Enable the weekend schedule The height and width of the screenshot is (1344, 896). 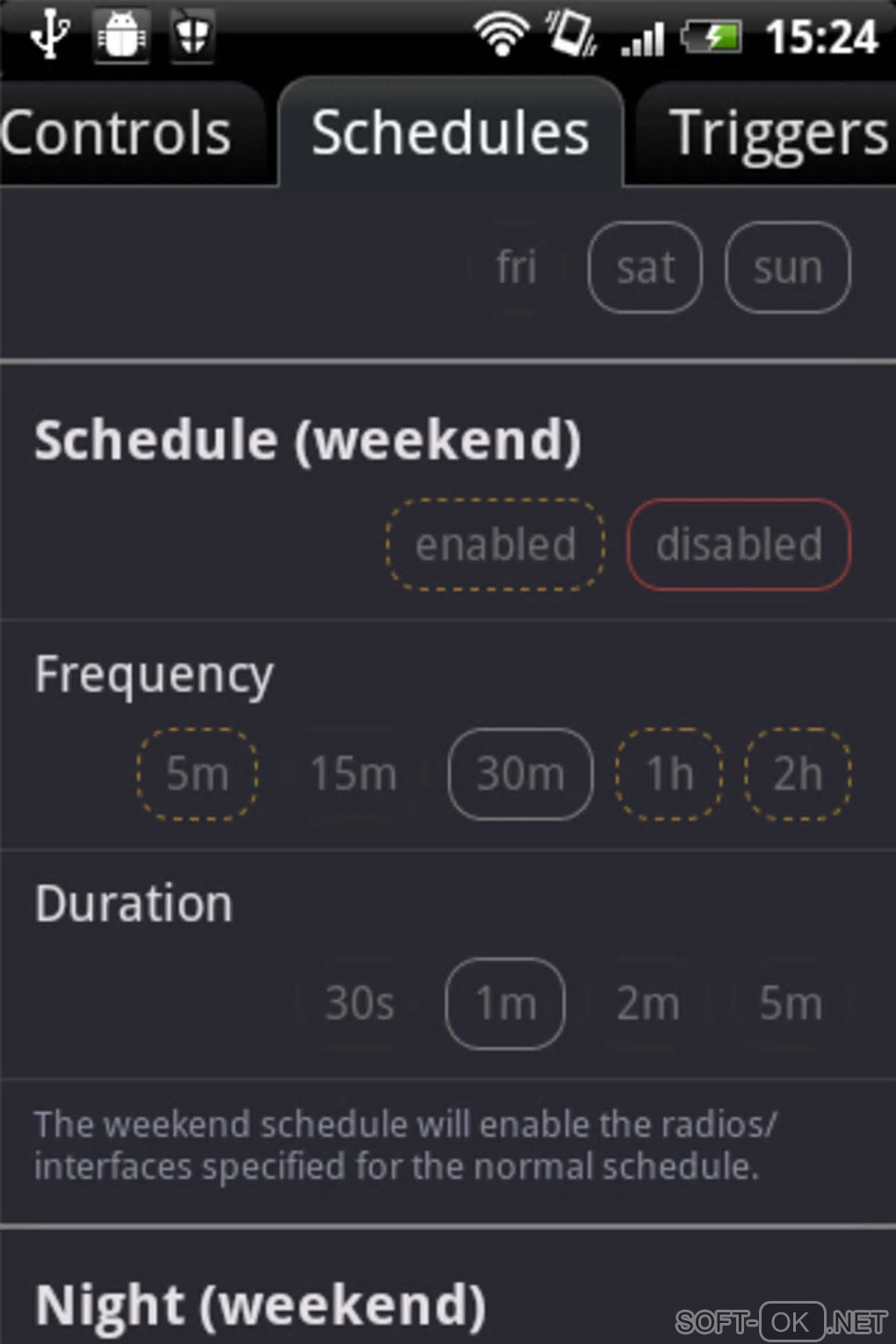pyautogui.click(x=495, y=545)
